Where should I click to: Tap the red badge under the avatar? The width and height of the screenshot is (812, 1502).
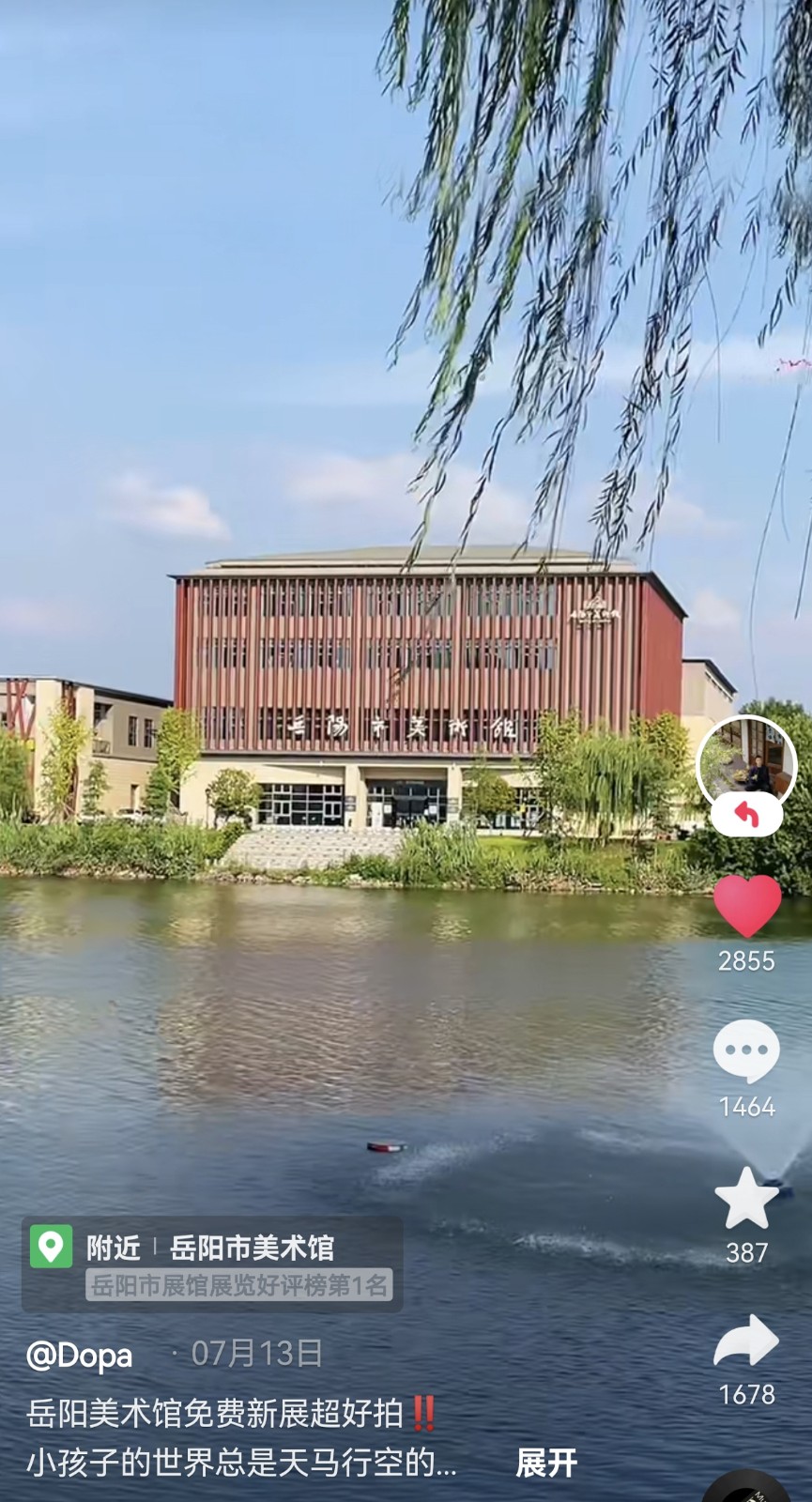point(747,816)
